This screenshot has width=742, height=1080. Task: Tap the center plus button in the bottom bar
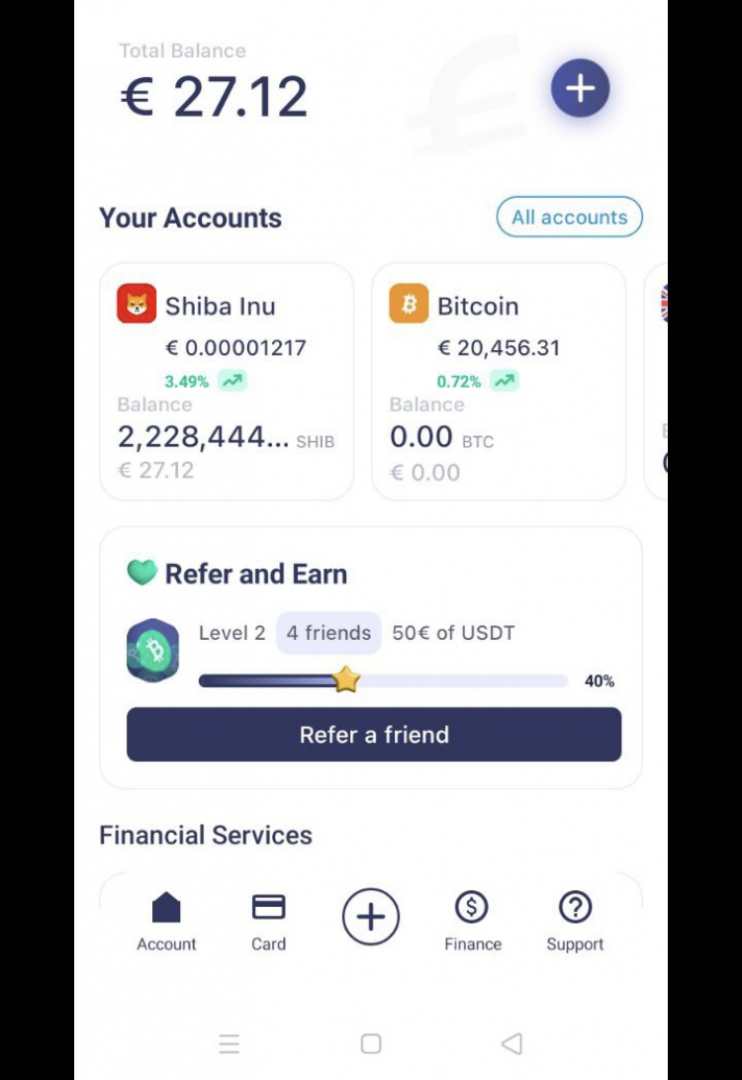(x=371, y=917)
